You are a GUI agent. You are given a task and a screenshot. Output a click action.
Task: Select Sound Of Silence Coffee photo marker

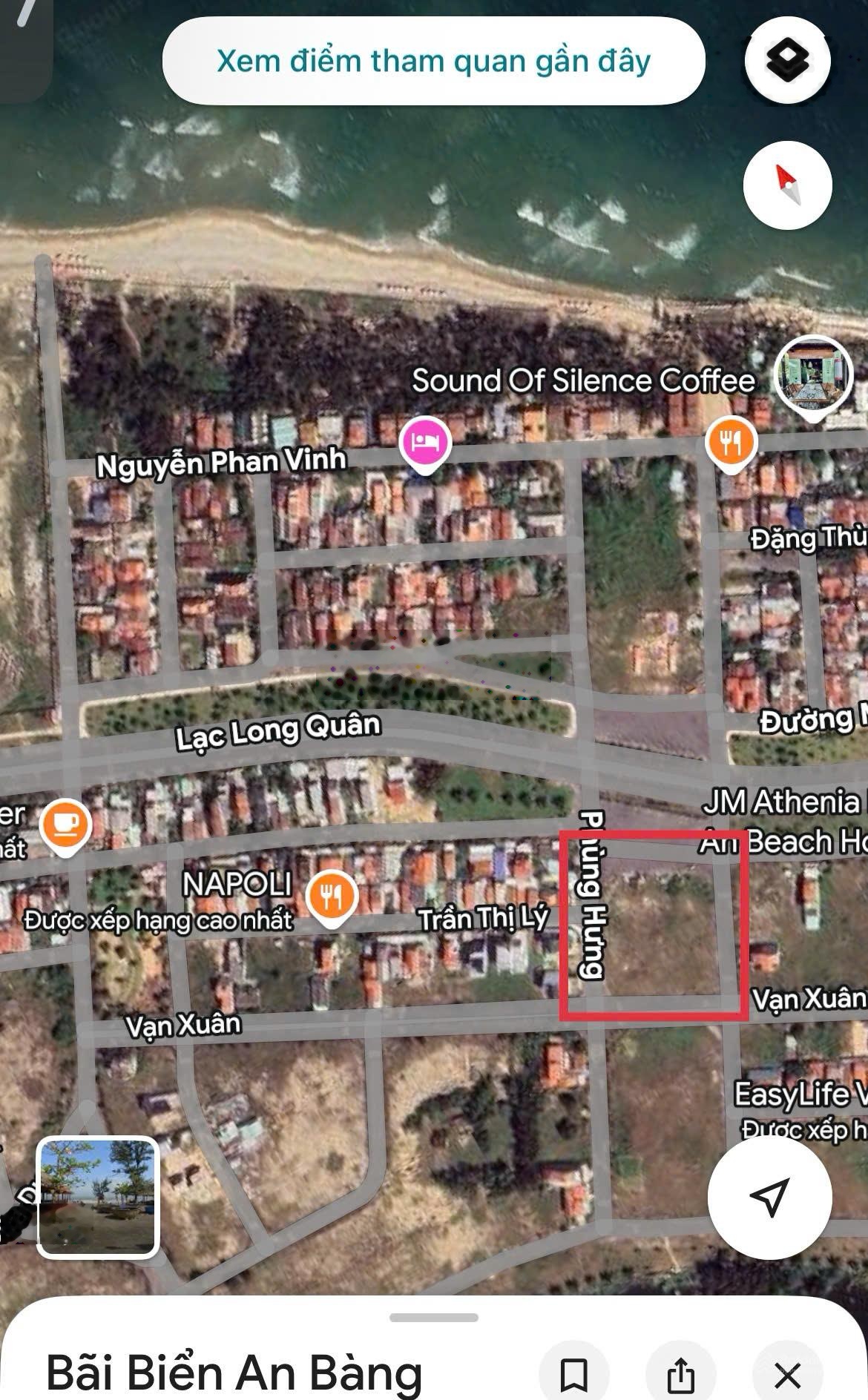click(x=813, y=377)
